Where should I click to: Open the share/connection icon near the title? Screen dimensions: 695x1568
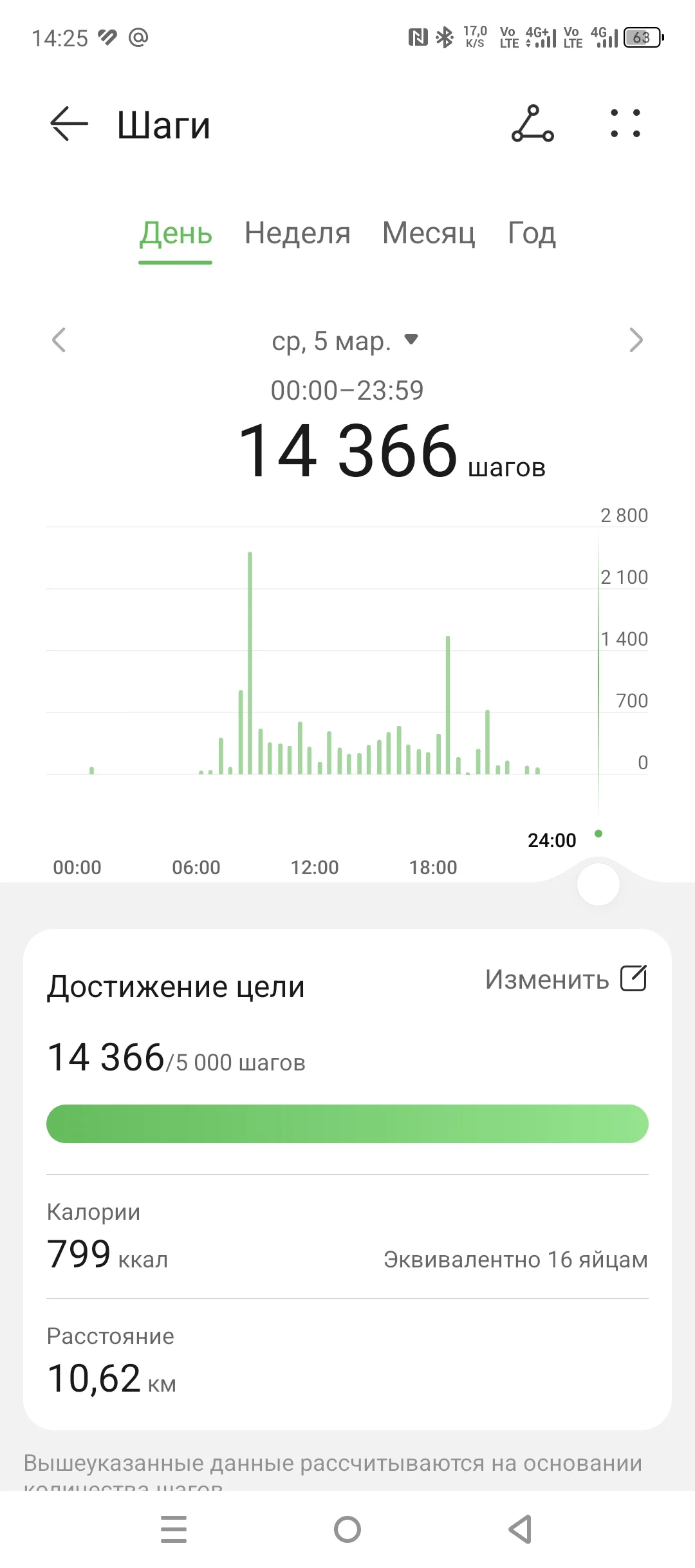coord(533,124)
